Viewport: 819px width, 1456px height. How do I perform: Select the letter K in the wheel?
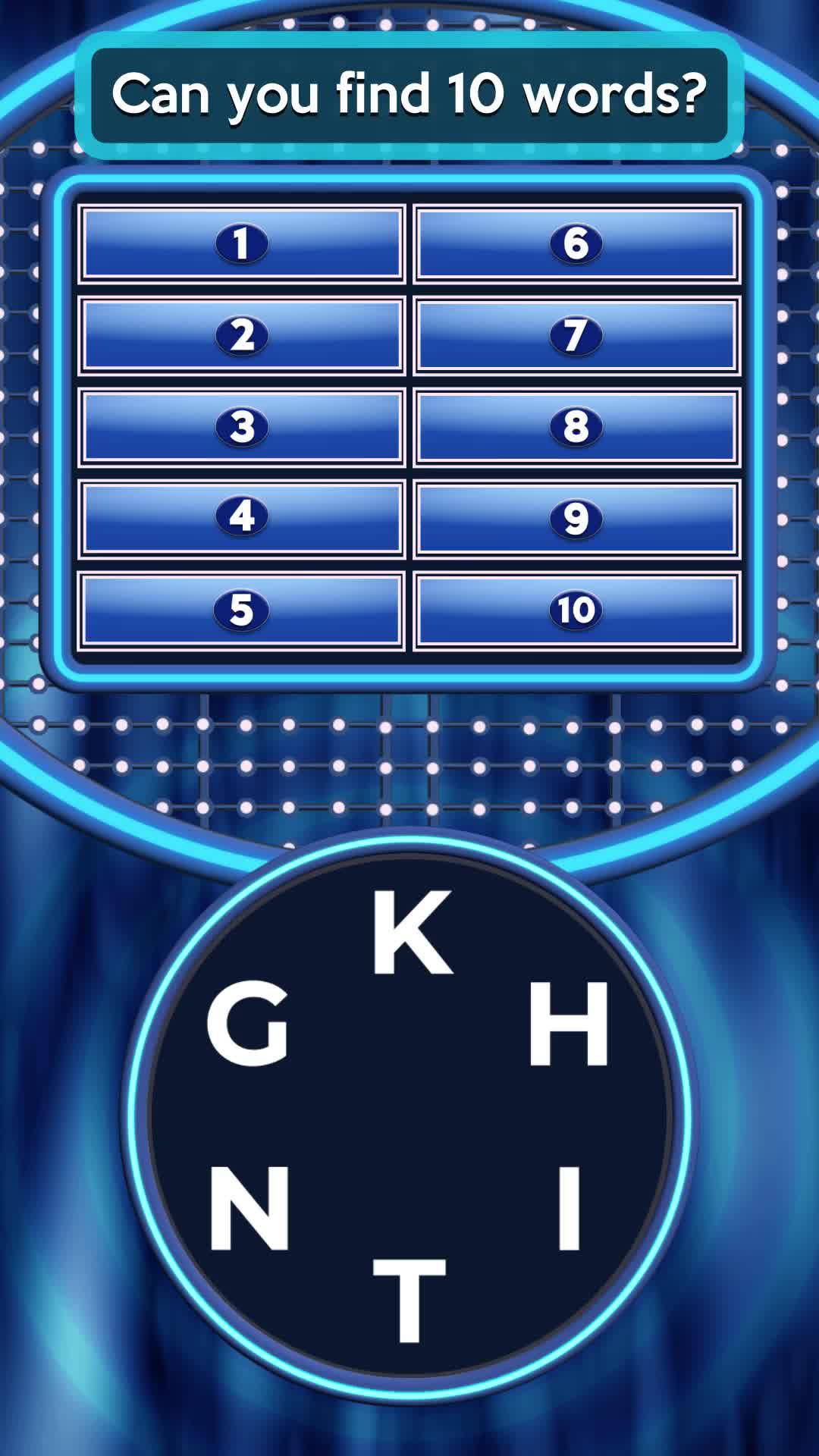point(411,932)
